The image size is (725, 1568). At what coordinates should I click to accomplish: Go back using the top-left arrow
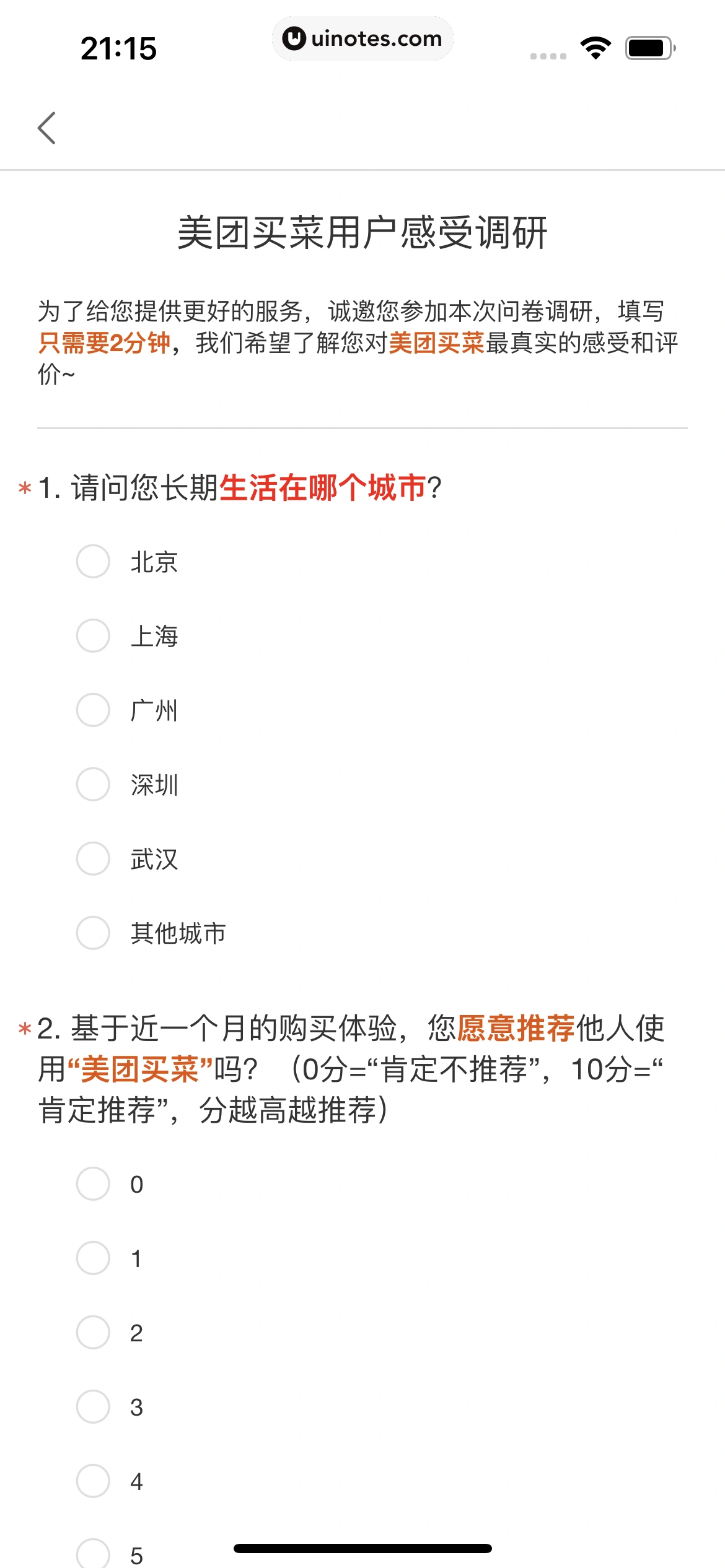(x=47, y=128)
